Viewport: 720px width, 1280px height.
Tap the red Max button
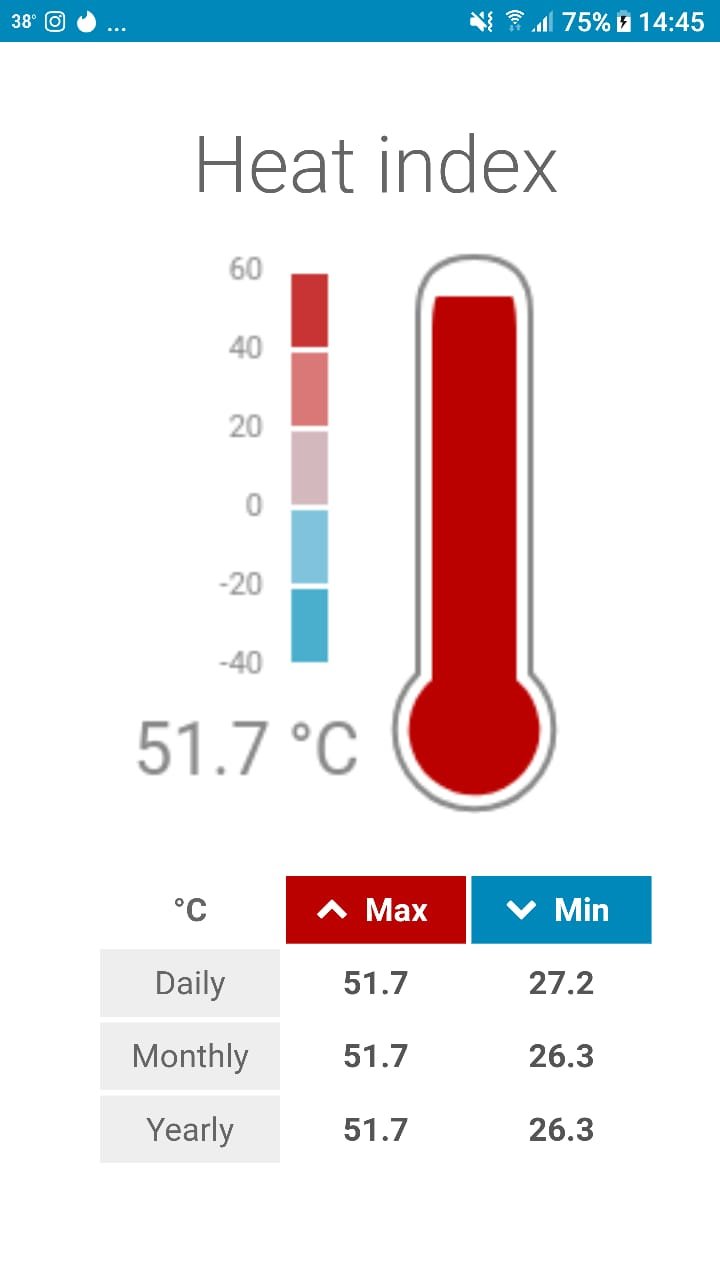(376, 909)
